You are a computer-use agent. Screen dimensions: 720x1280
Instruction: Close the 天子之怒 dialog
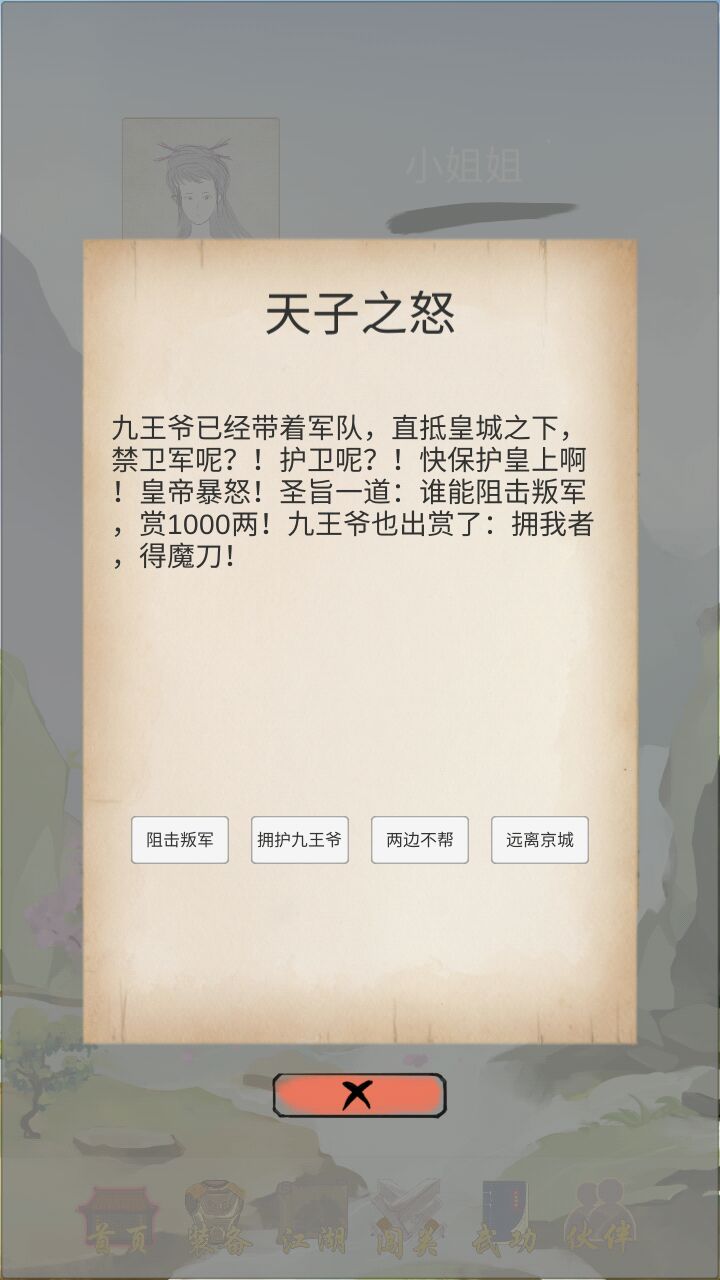359,1096
